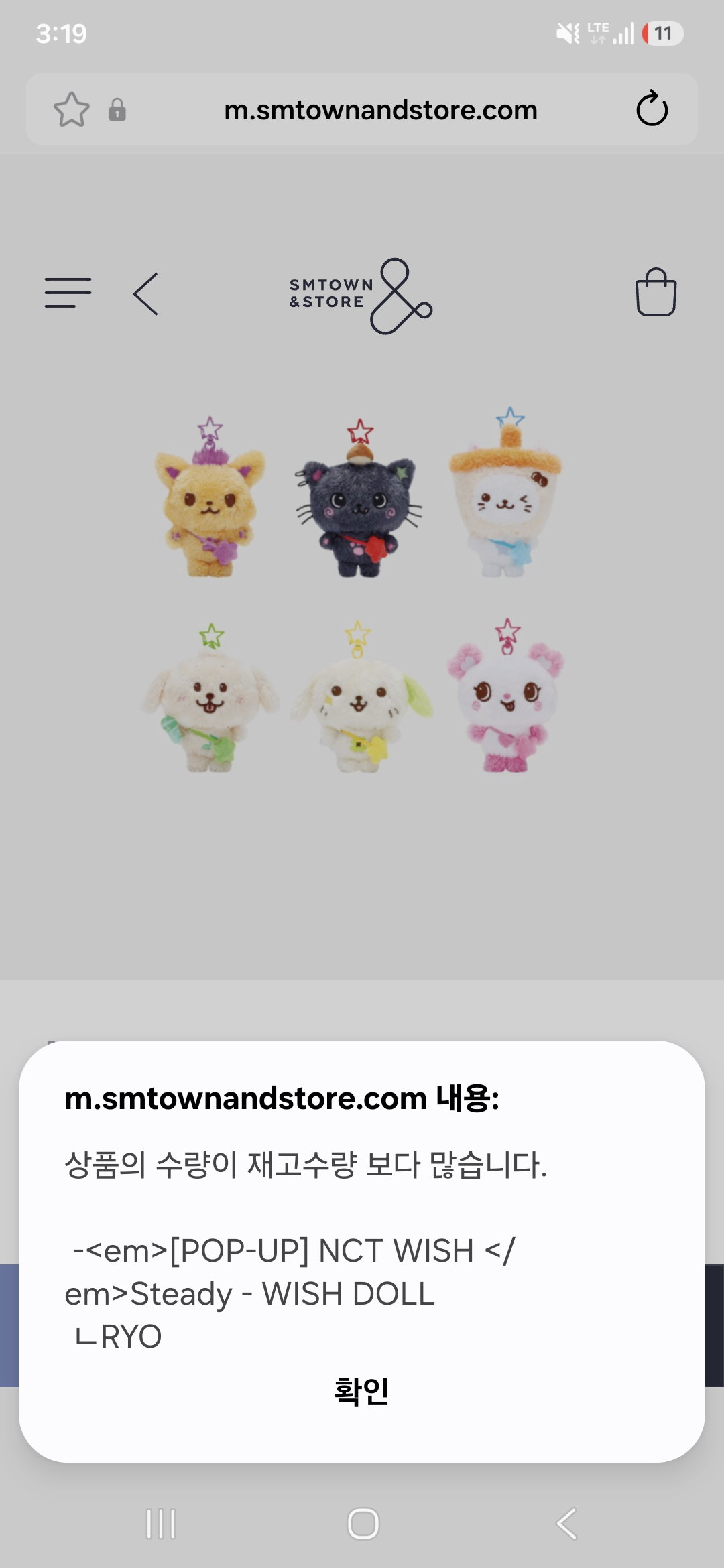Image resolution: width=724 pixels, height=1568 pixels.
Task: Go back using the store's arrow
Action: [145, 293]
